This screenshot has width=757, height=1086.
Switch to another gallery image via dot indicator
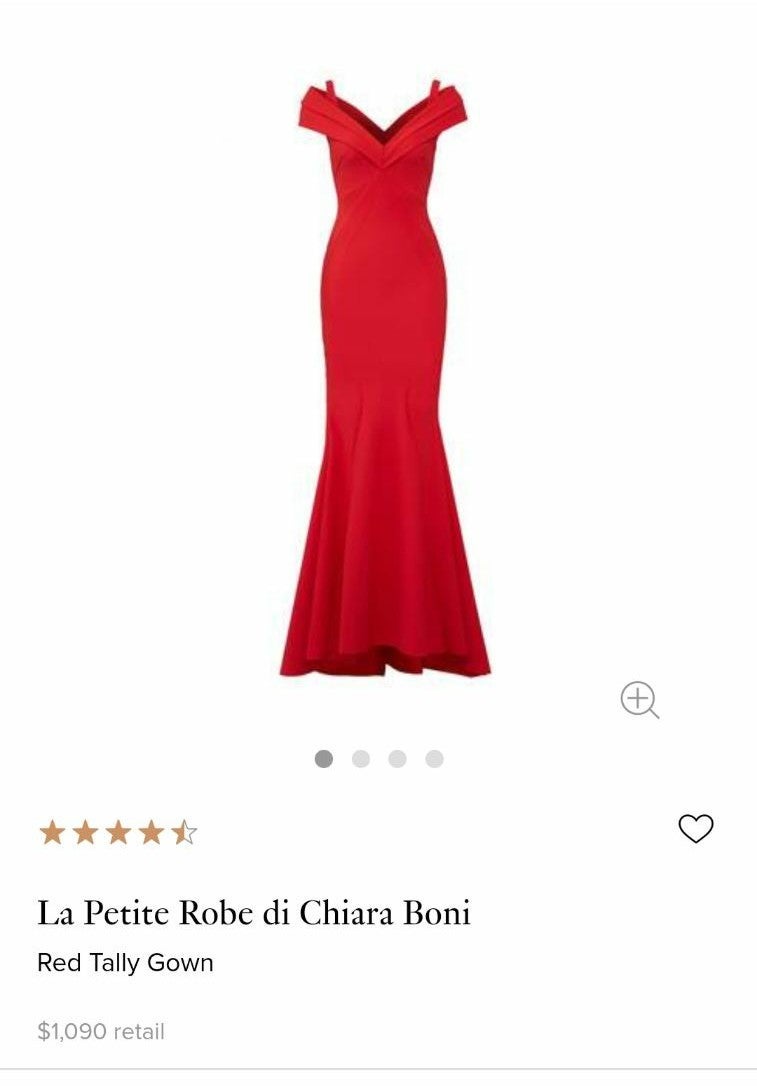[358, 758]
